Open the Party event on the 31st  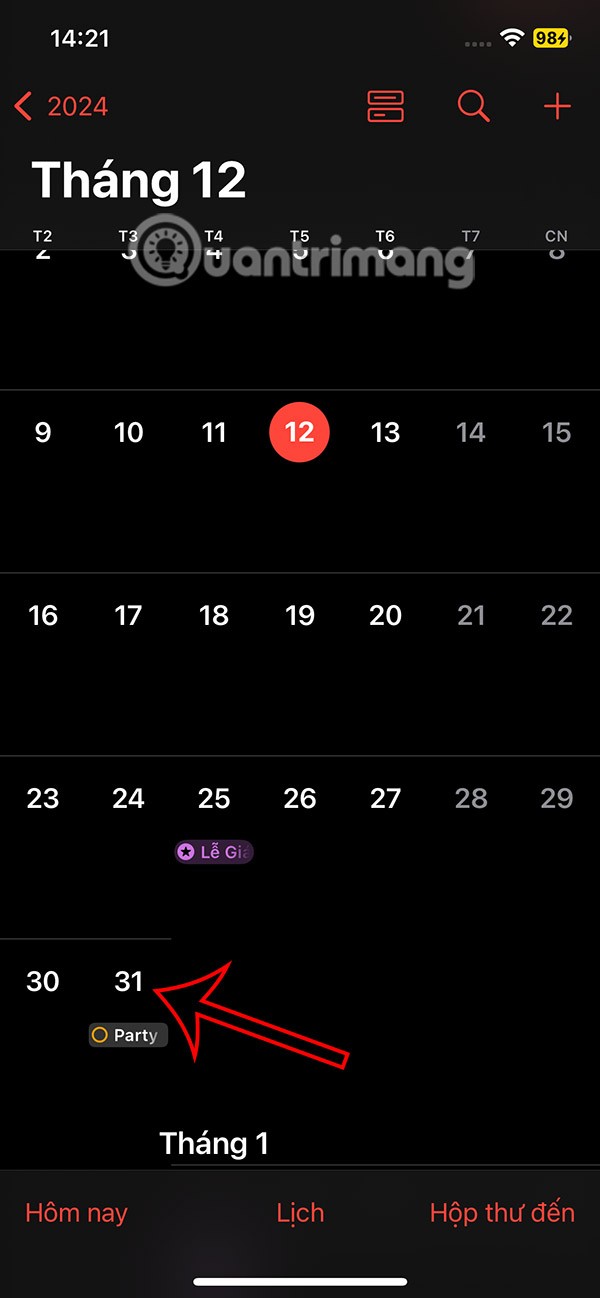coord(127,1035)
